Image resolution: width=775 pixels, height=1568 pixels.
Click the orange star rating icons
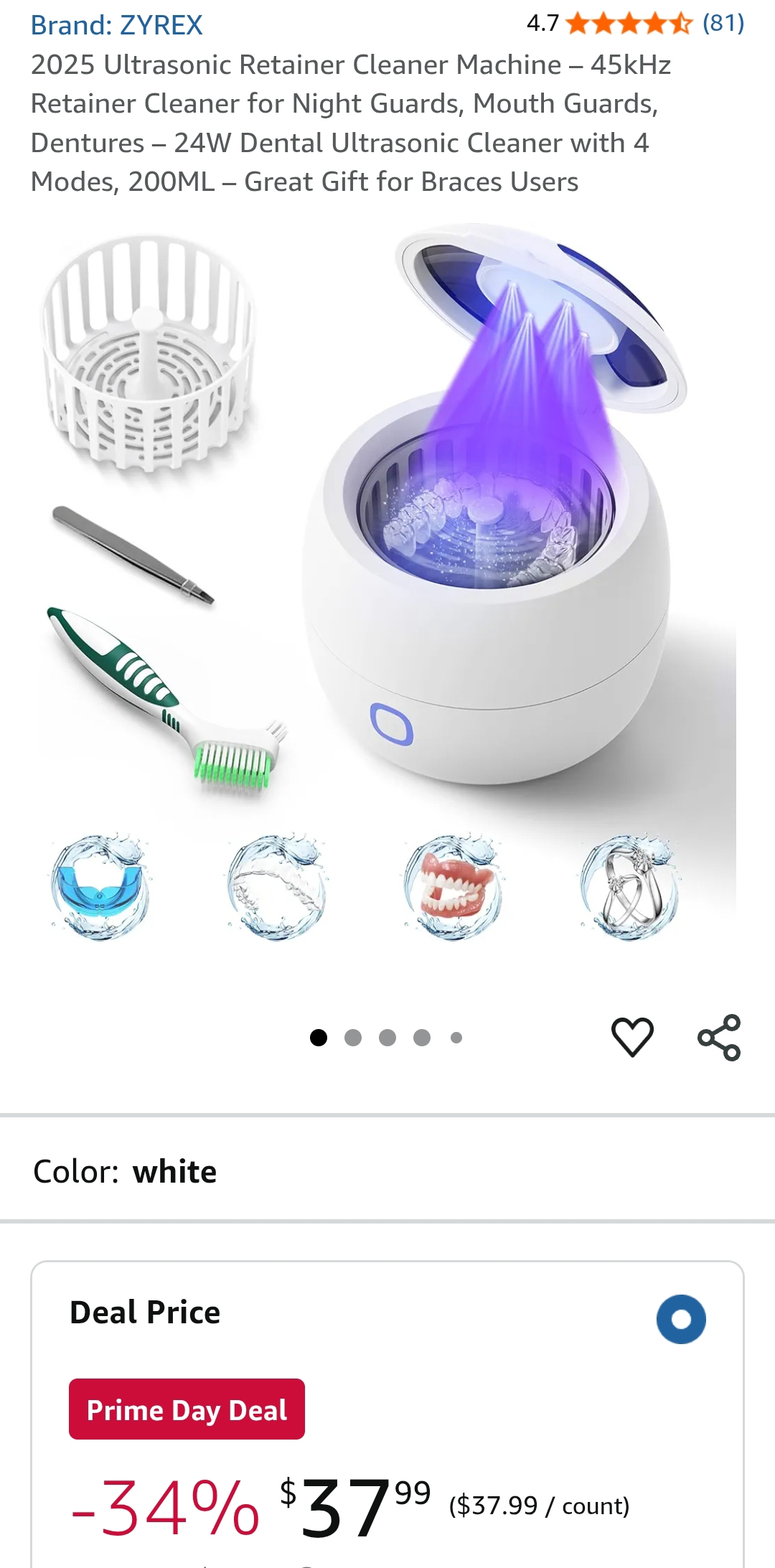tap(628, 24)
